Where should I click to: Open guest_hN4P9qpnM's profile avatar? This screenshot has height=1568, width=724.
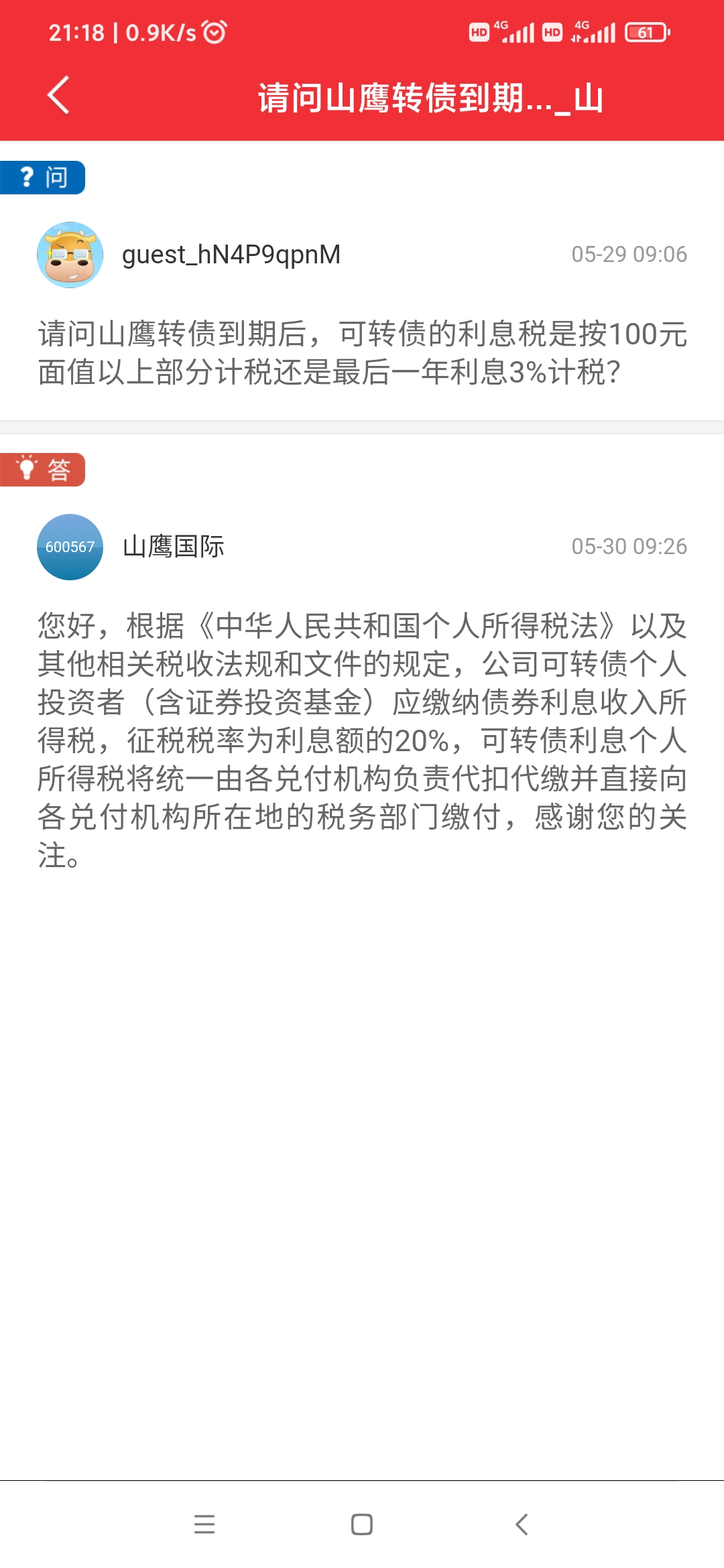click(70, 255)
